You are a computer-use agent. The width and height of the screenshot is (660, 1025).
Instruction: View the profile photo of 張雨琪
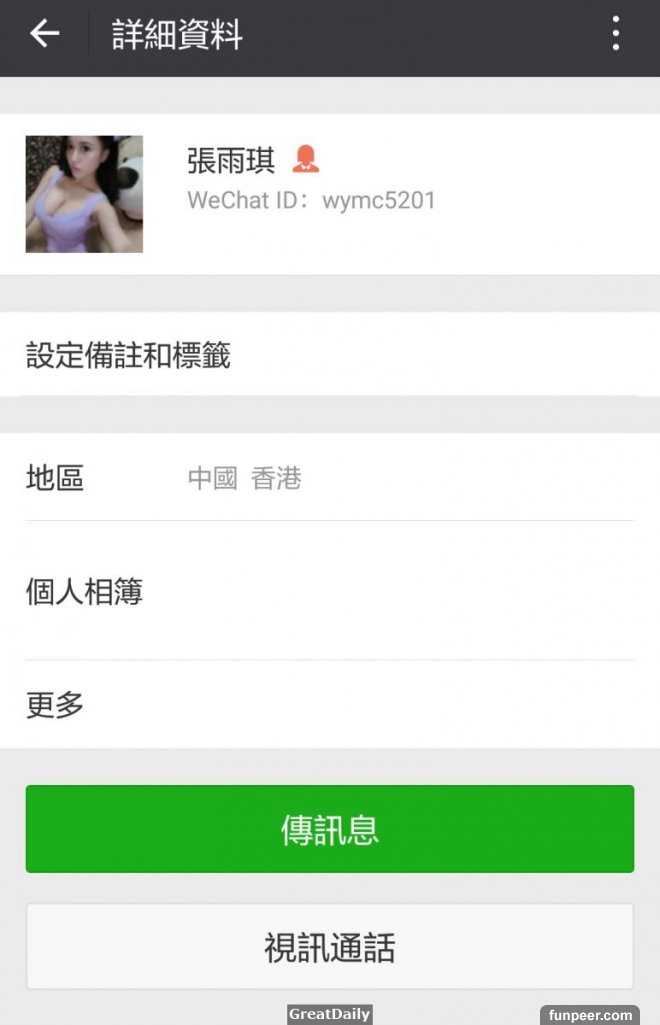[x=84, y=194]
